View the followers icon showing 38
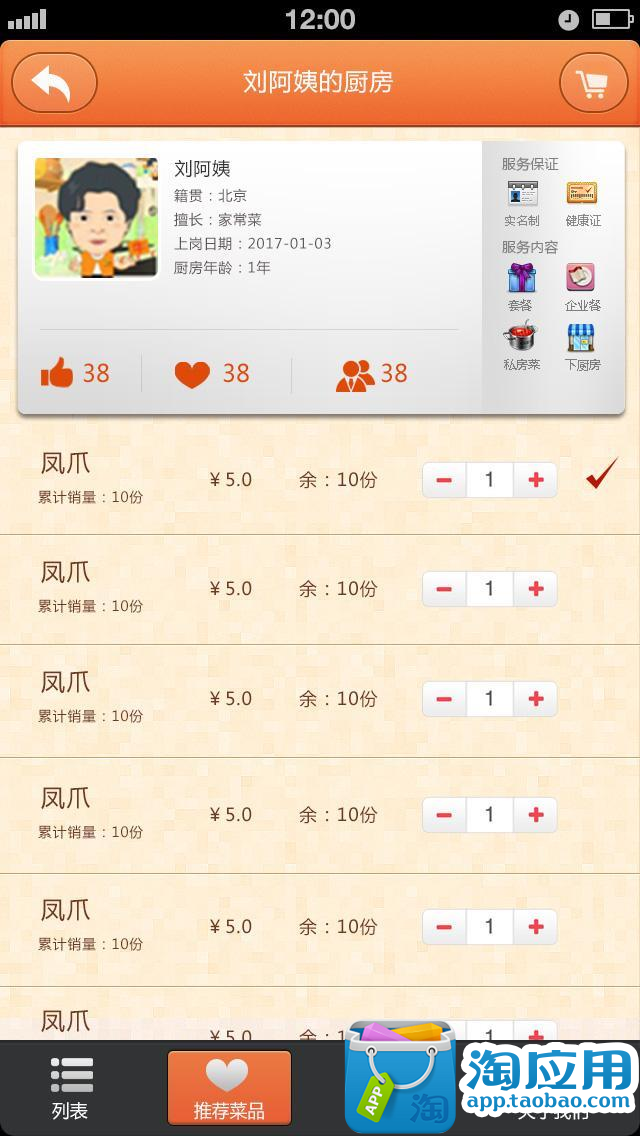Image resolution: width=640 pixels, height=1136 pixels. (x=355, y=375)
